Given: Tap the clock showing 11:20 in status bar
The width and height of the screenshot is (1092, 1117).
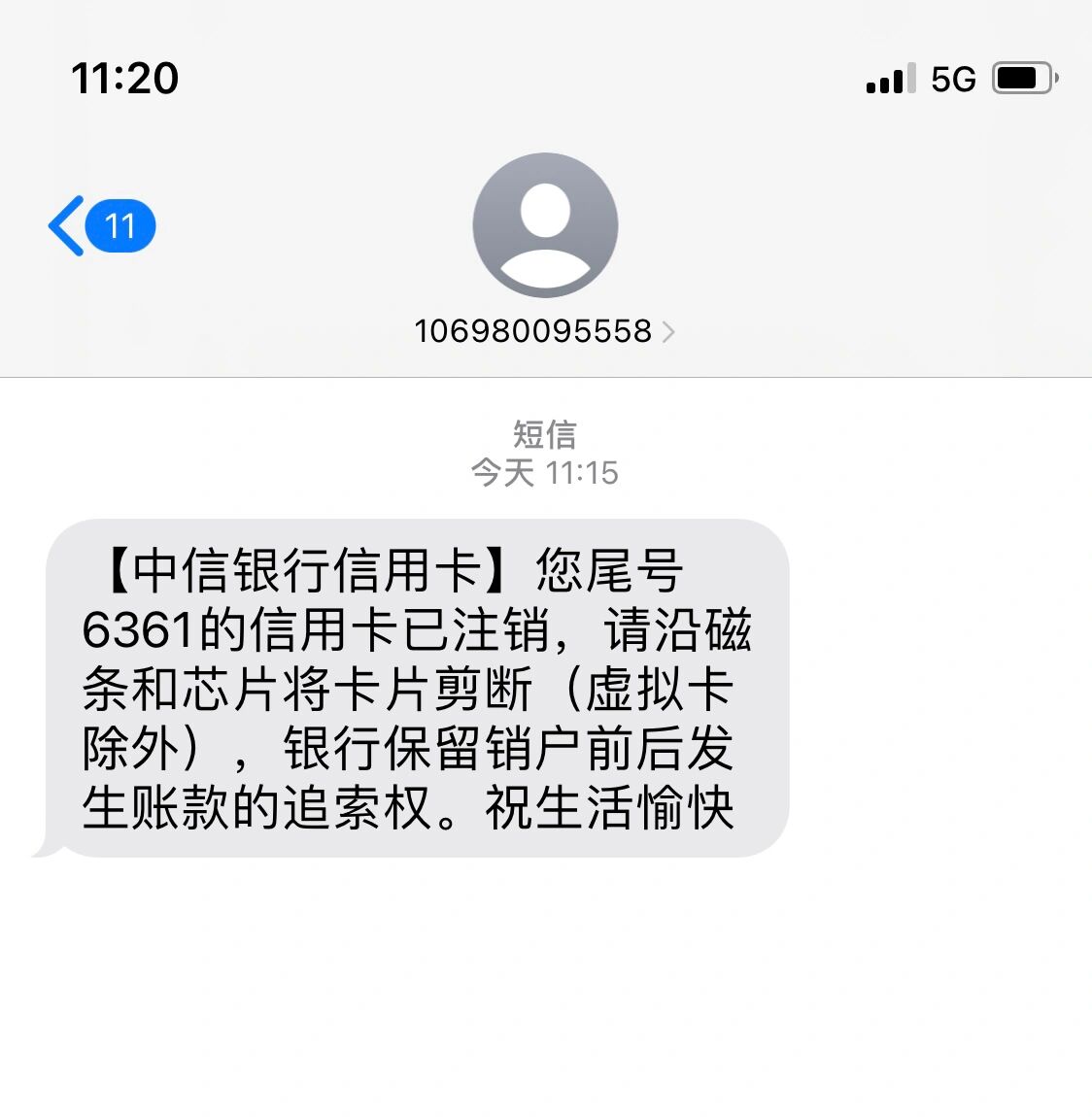Looking at the screenshot, I should 124,78.
